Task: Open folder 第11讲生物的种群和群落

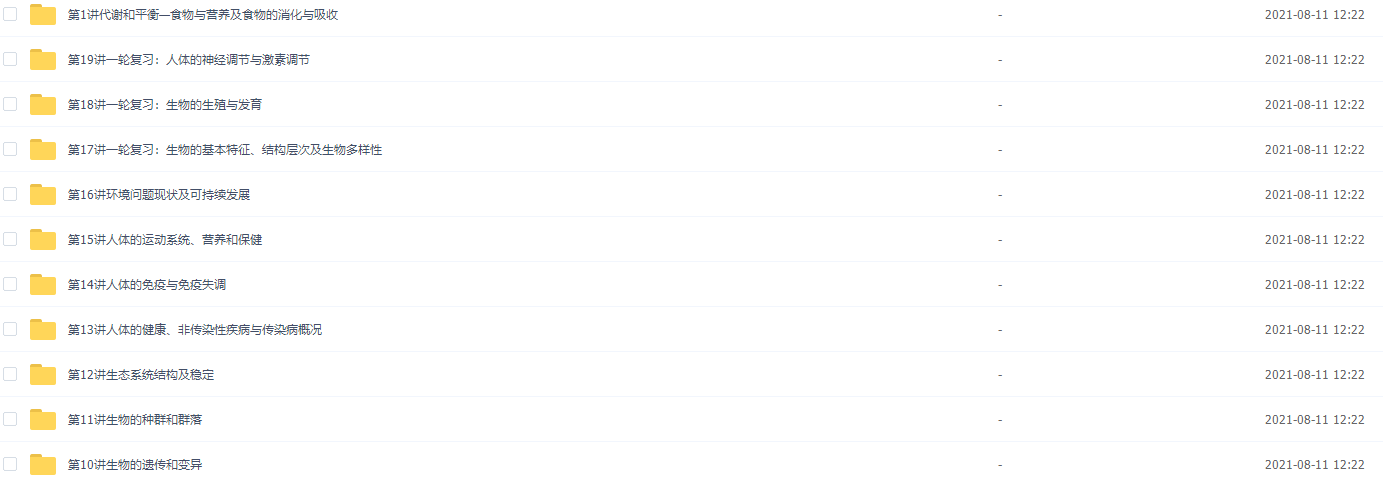Action: pos(134,420)
